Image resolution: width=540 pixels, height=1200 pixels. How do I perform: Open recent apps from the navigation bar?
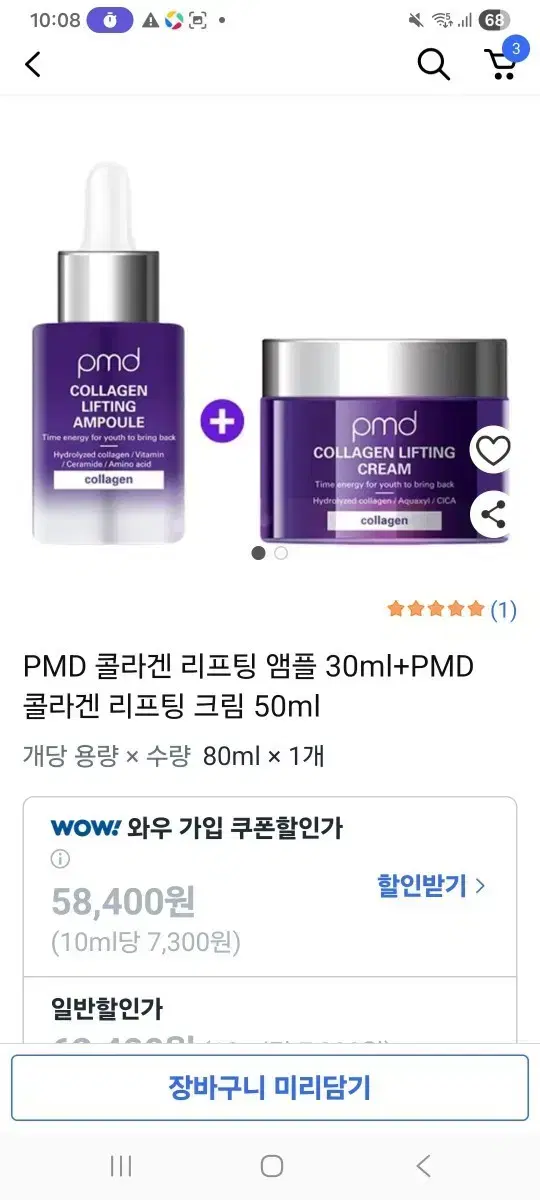pos(121,1166)
